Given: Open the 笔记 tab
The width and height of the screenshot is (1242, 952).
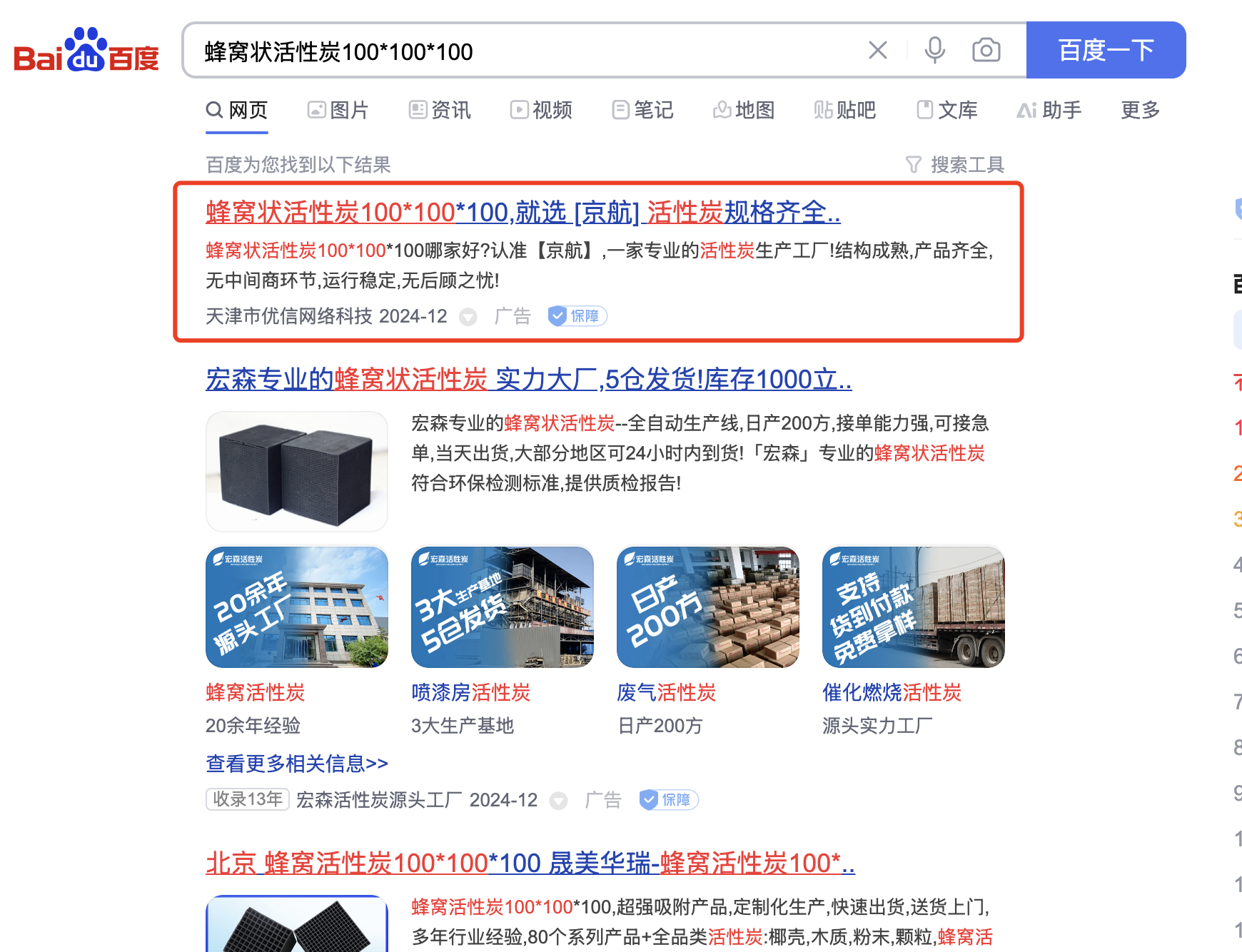Looking at the screenshot, I should click(642, 110).
